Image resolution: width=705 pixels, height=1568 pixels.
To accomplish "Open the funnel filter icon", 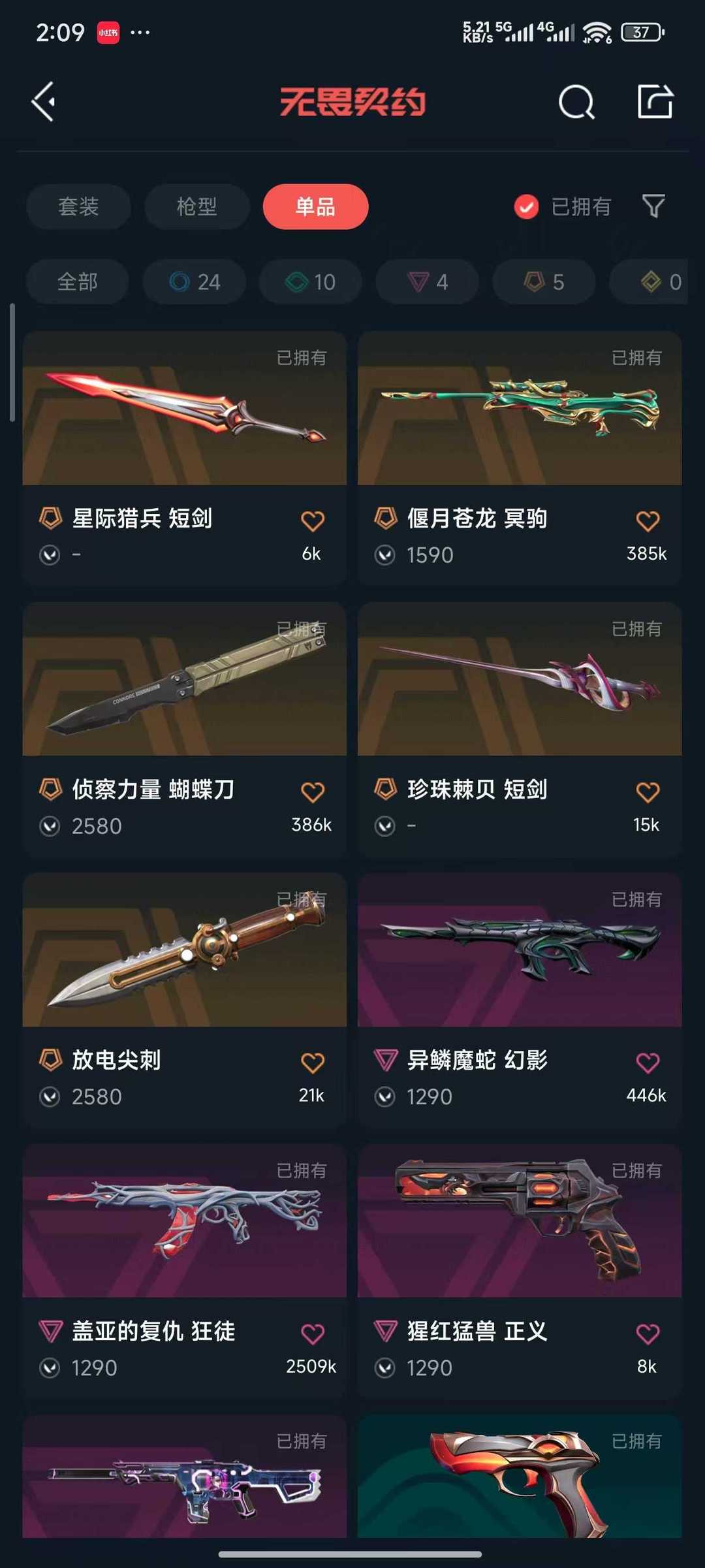I will [x=653, y=206].
